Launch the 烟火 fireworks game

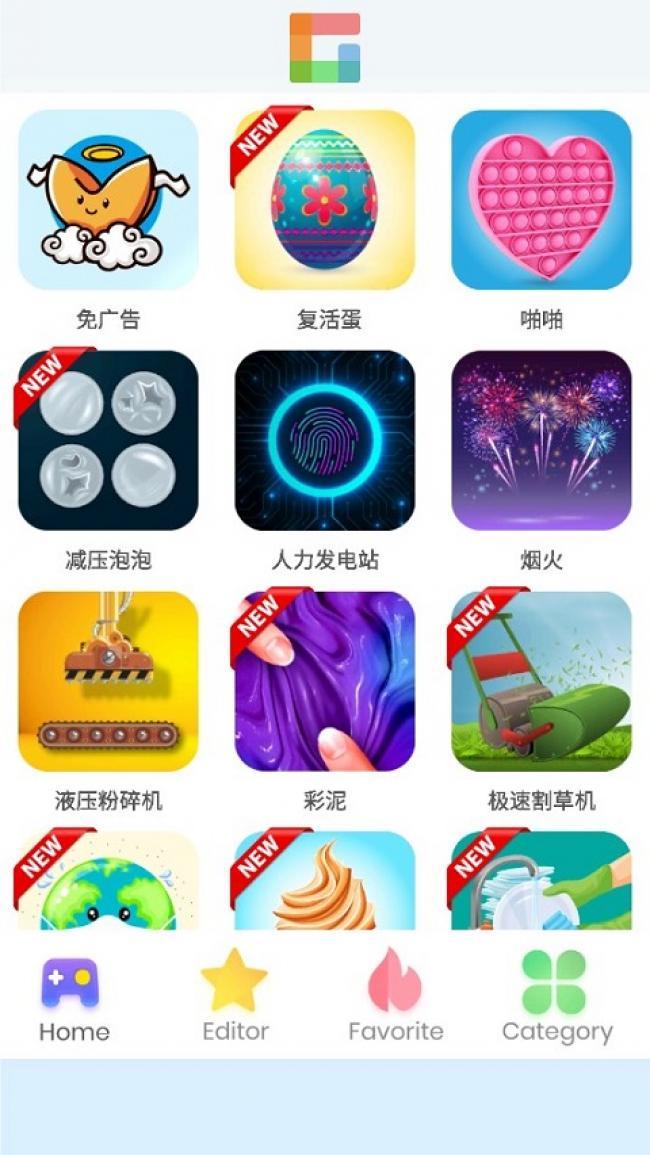pyautogui.click(x=541, y=440)
